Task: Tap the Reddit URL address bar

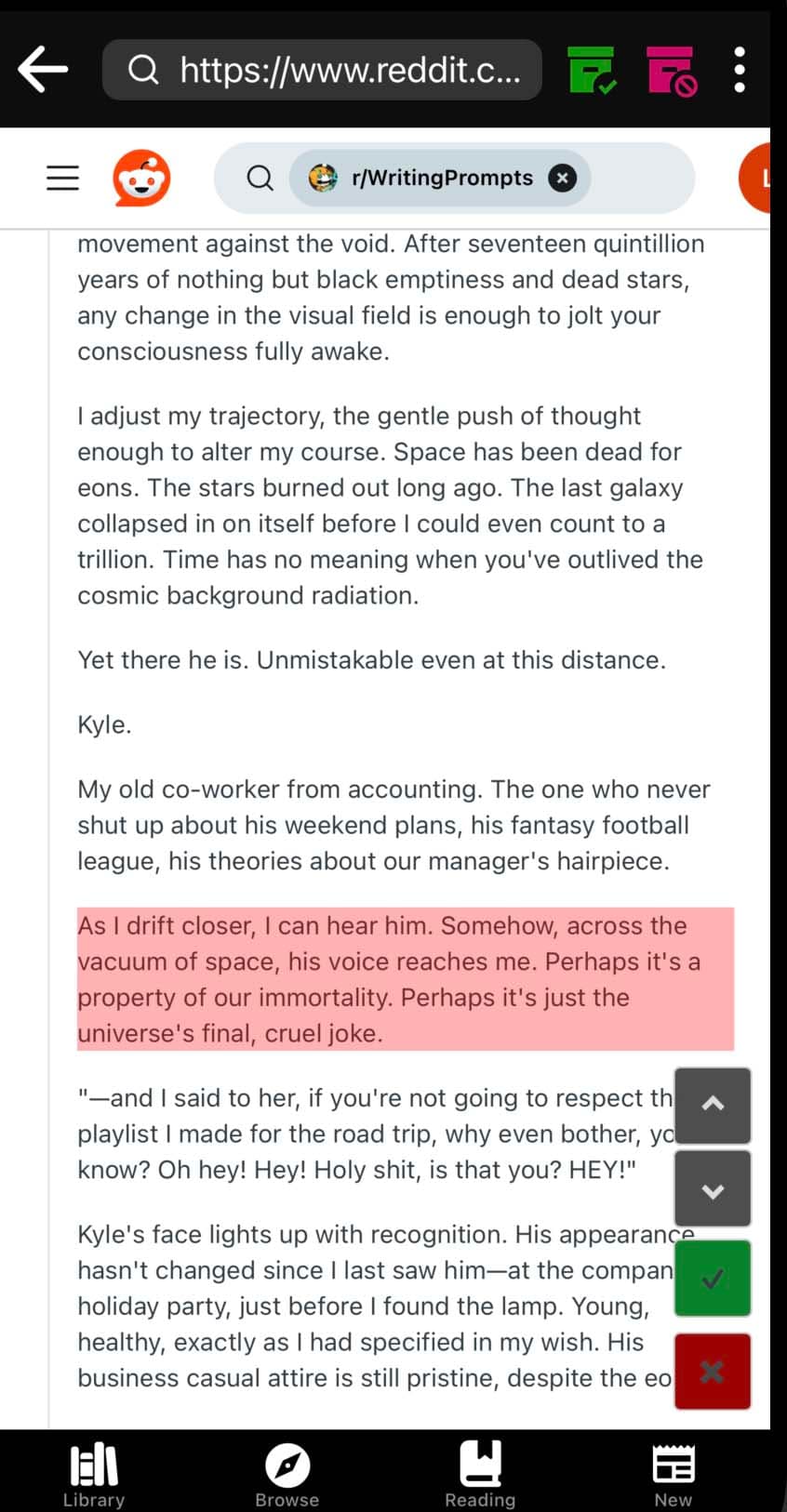Action: tap(322, 70)
